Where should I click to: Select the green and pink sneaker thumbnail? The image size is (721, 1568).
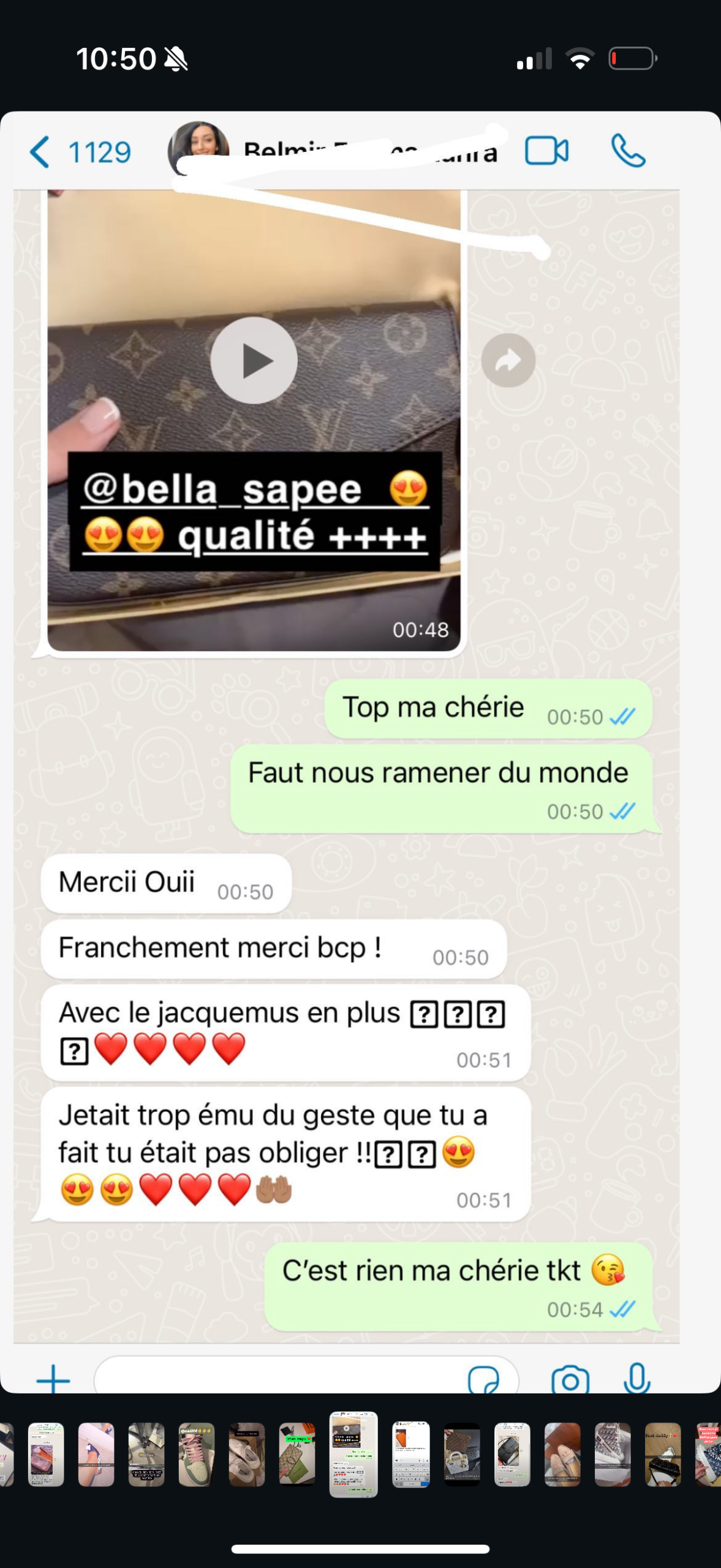coord(196,1454)
